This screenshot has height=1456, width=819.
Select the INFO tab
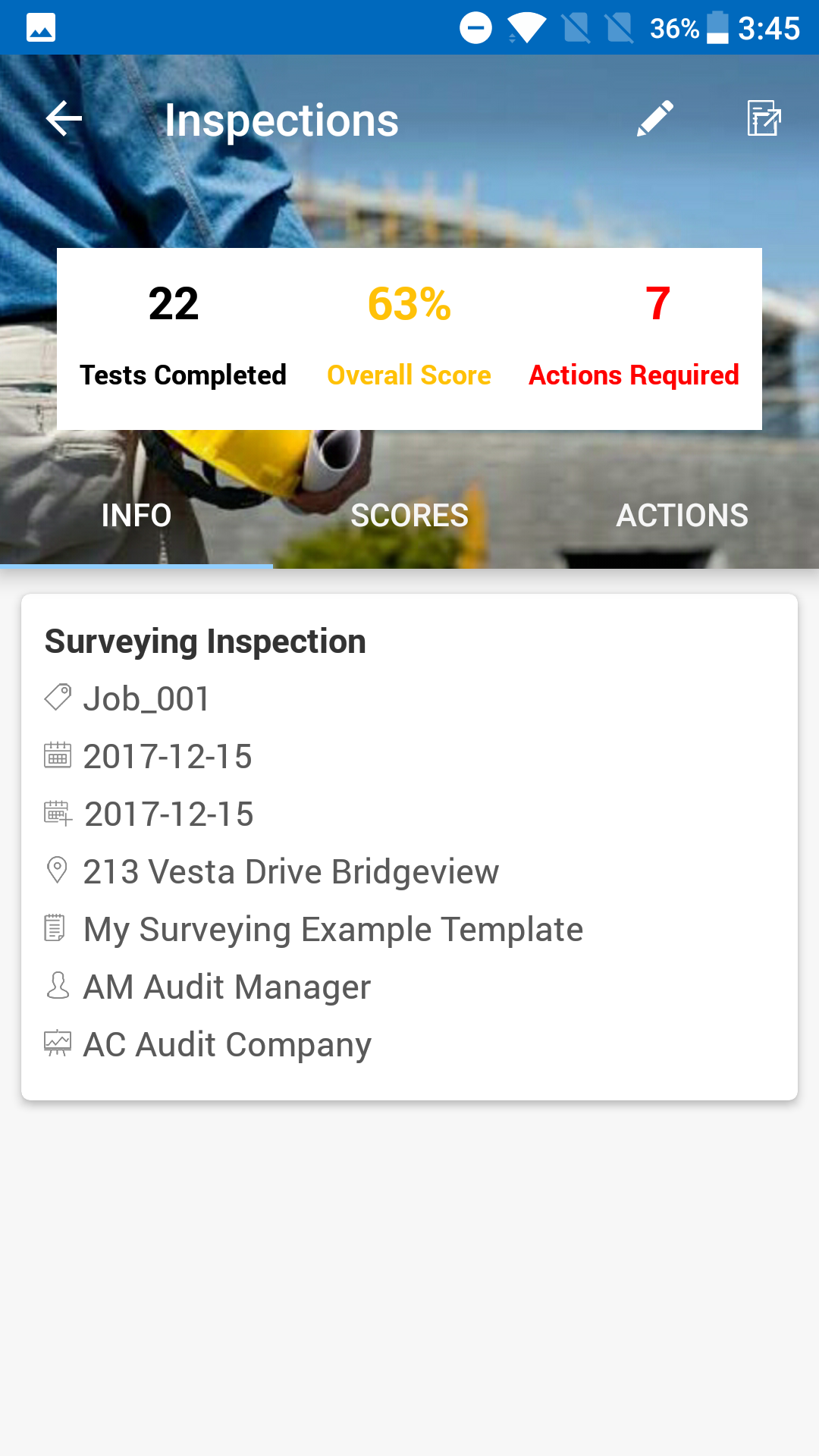(x=136, y=516)
